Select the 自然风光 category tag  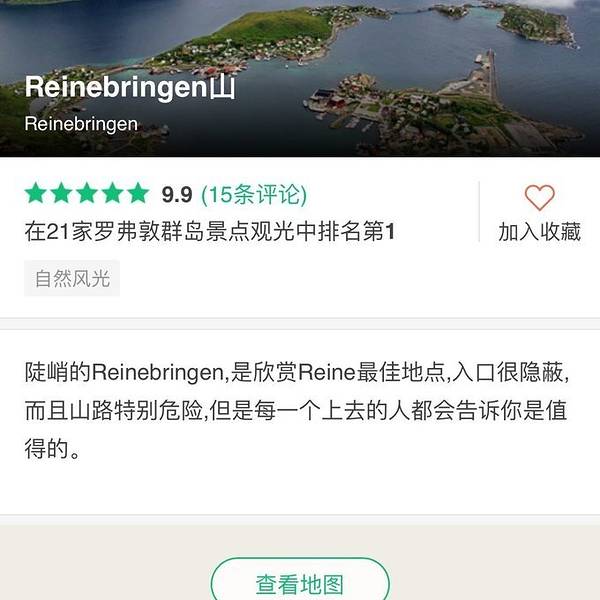[x=72, y=279]
